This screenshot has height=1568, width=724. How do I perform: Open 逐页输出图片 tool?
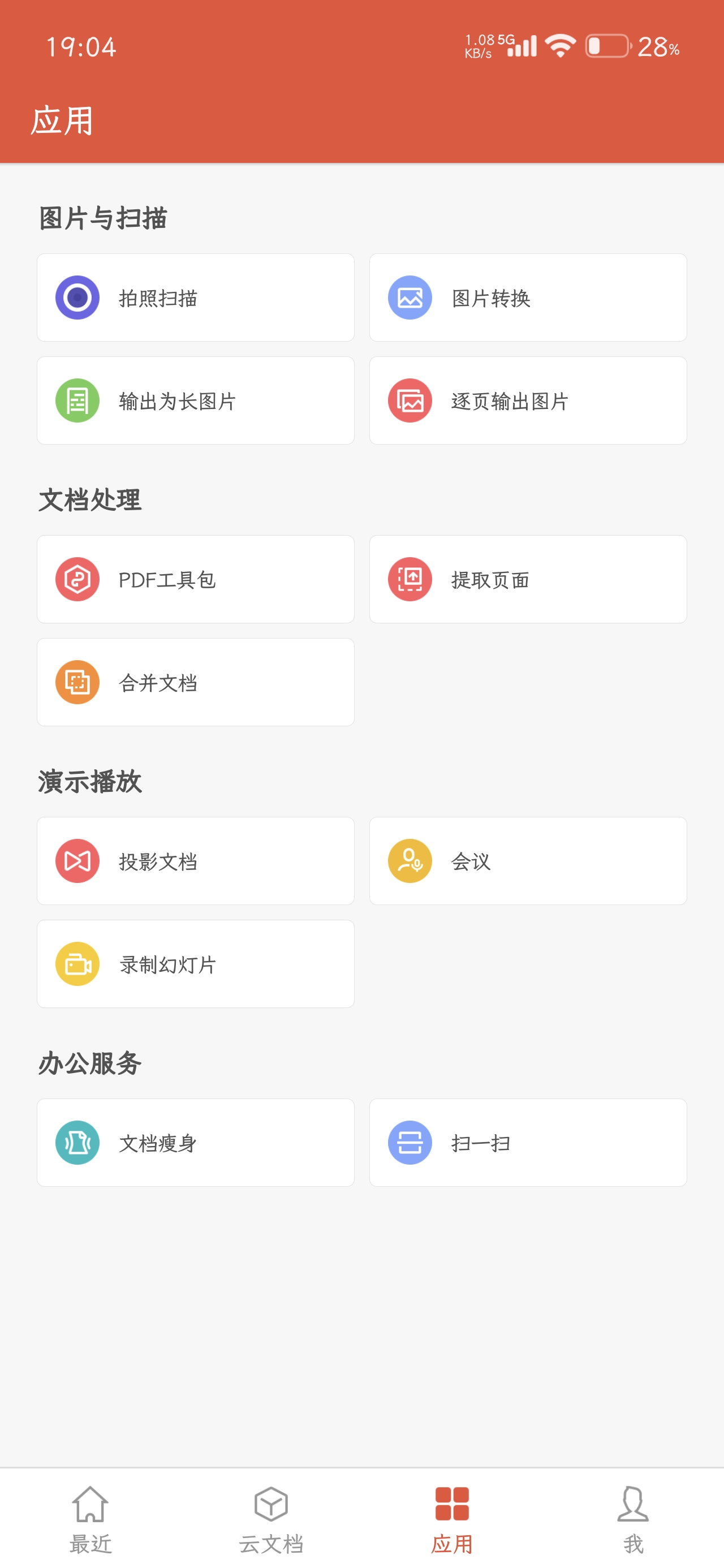527,400
